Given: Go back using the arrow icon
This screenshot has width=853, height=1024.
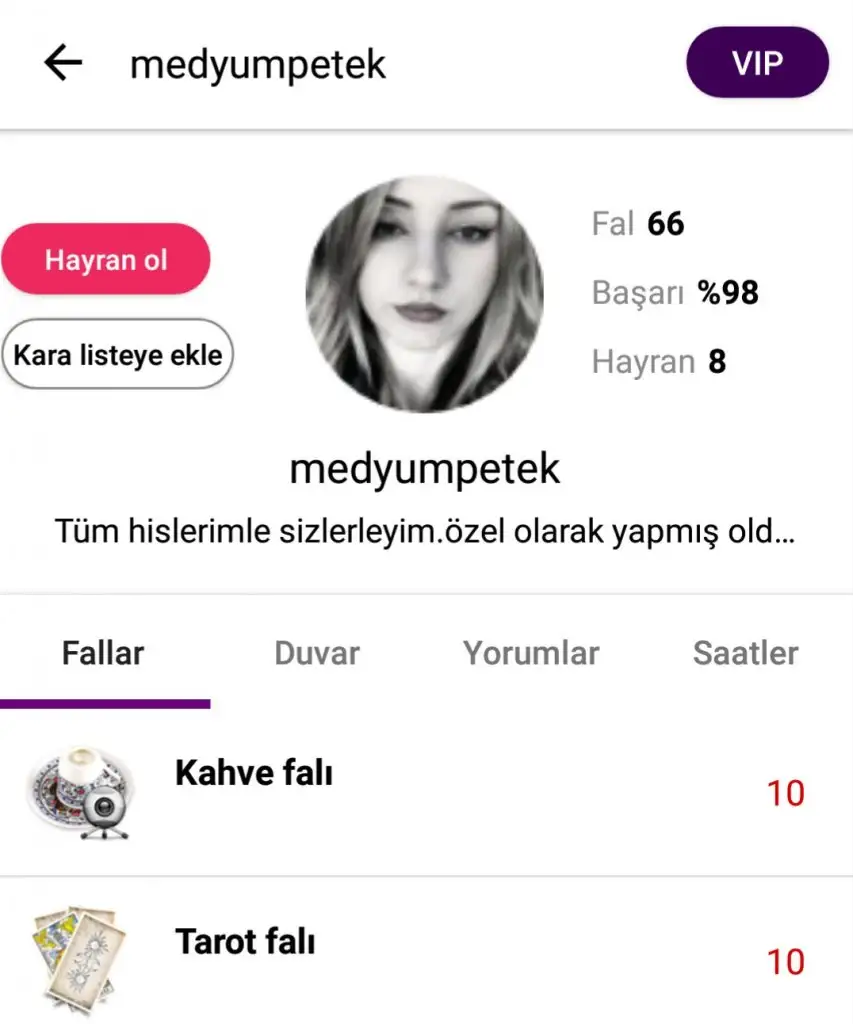Looking at the screenshot, I should pos(63,64).
